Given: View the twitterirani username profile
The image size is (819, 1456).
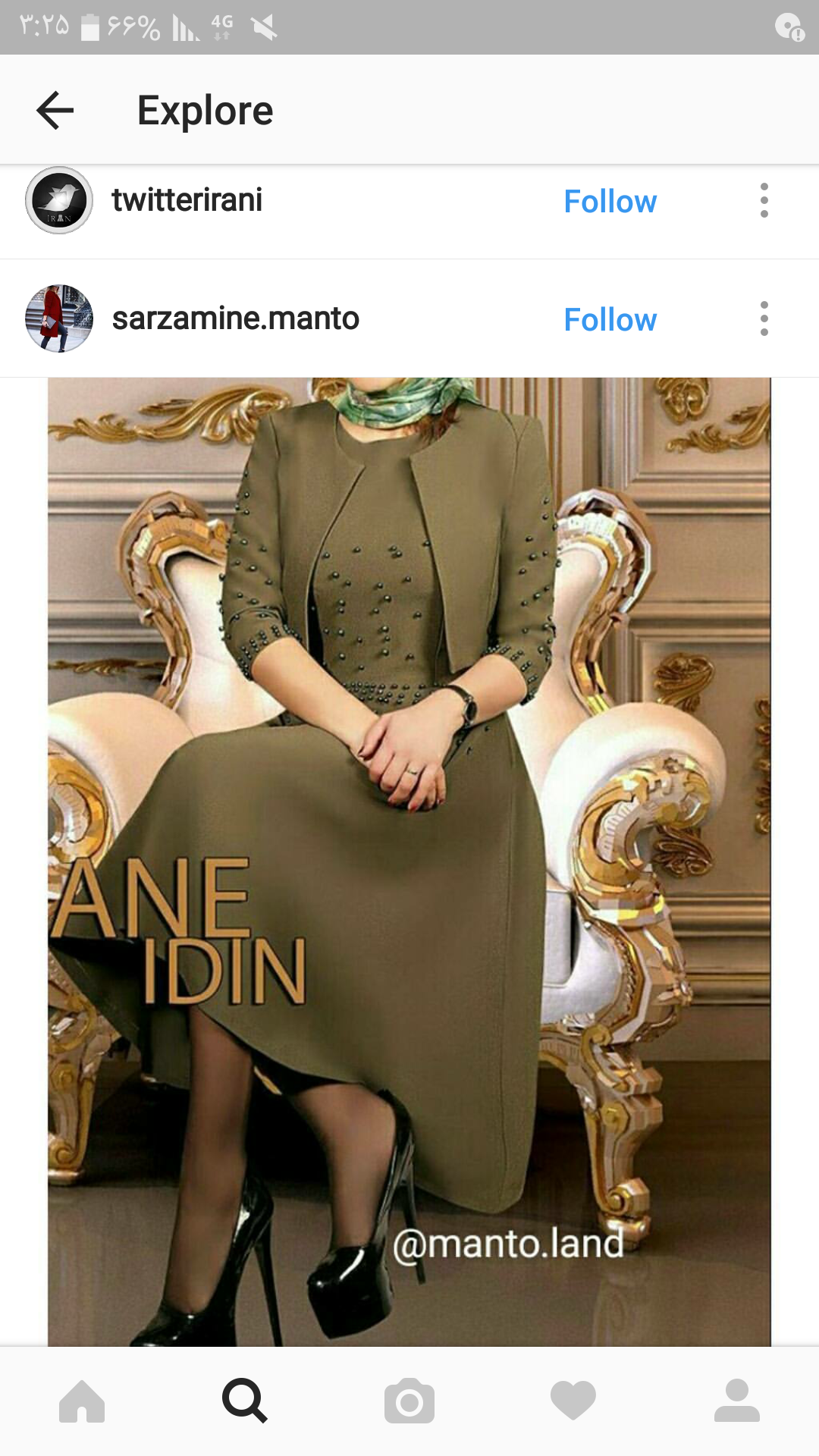Looking at the screenshot, I should click(x=187, y=201).
